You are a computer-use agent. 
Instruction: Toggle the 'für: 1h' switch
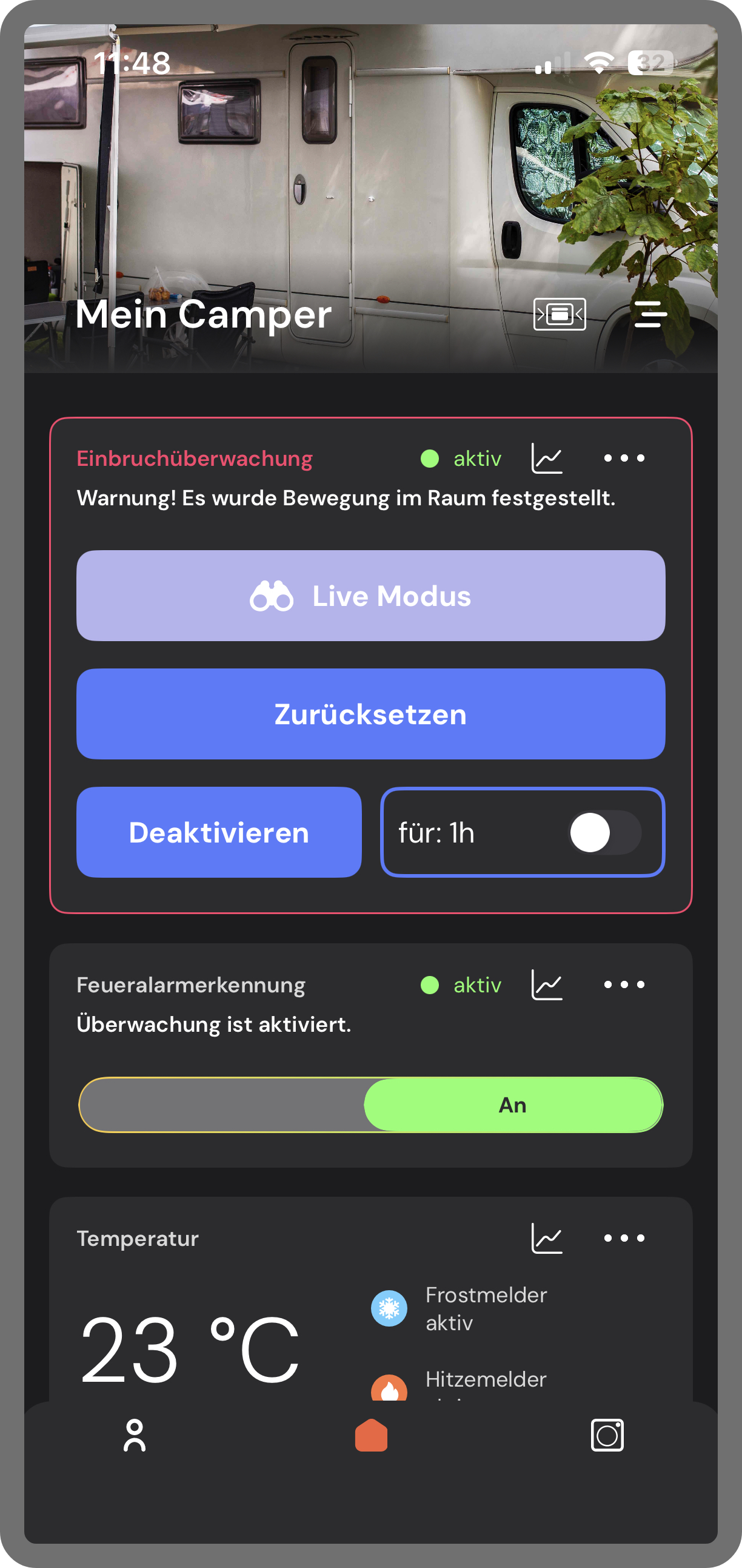point(604,832)
